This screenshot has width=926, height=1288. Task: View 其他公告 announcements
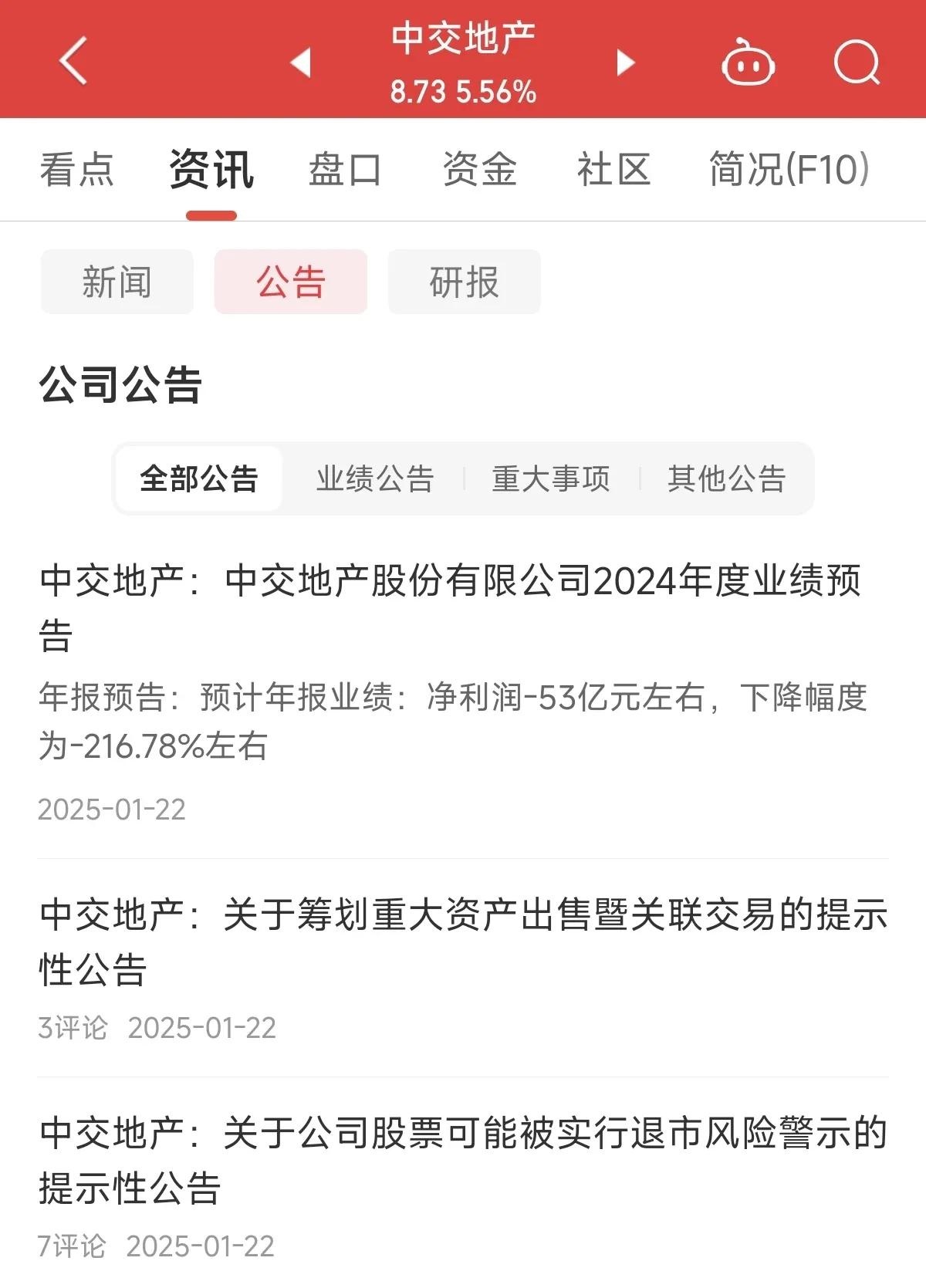[x=728, y=478]
